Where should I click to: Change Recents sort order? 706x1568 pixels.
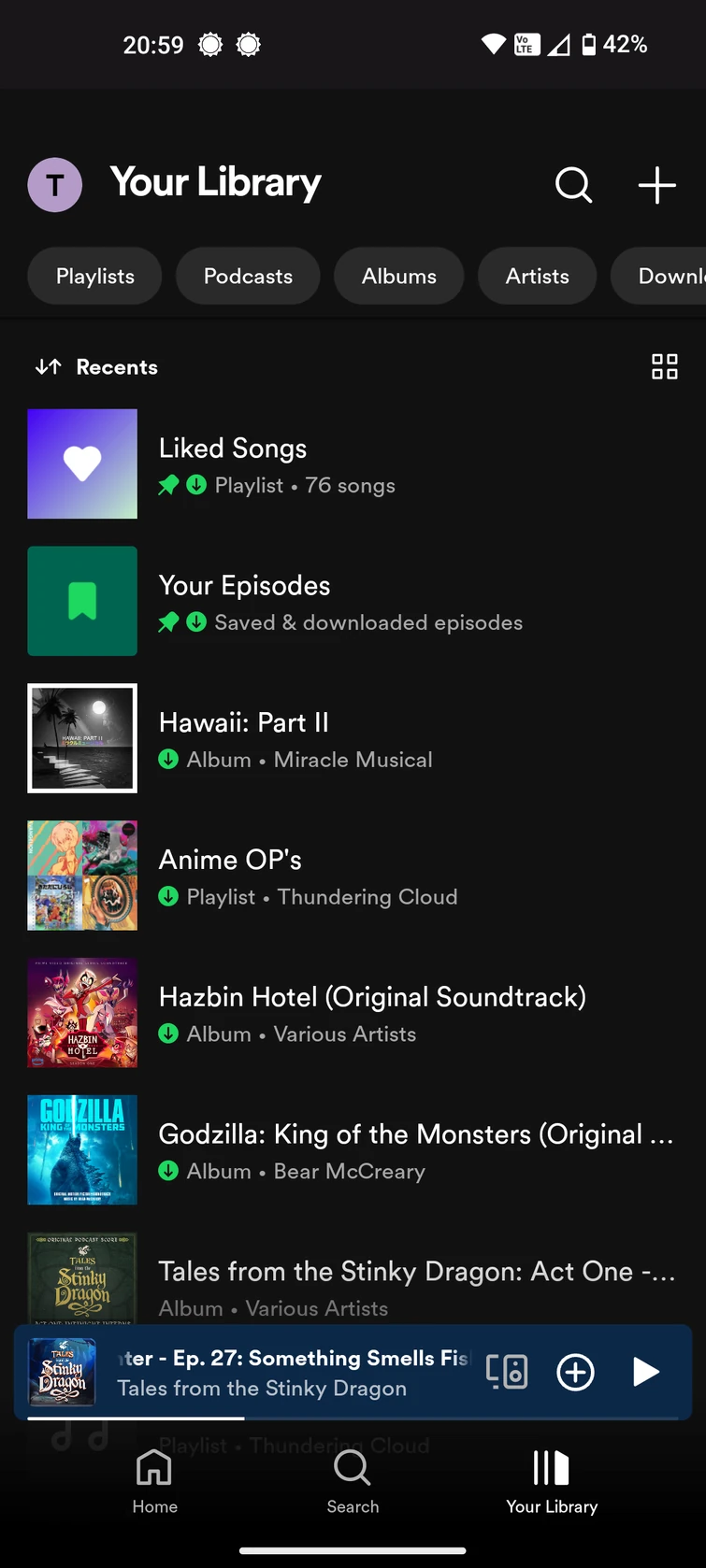coord(95,366)
